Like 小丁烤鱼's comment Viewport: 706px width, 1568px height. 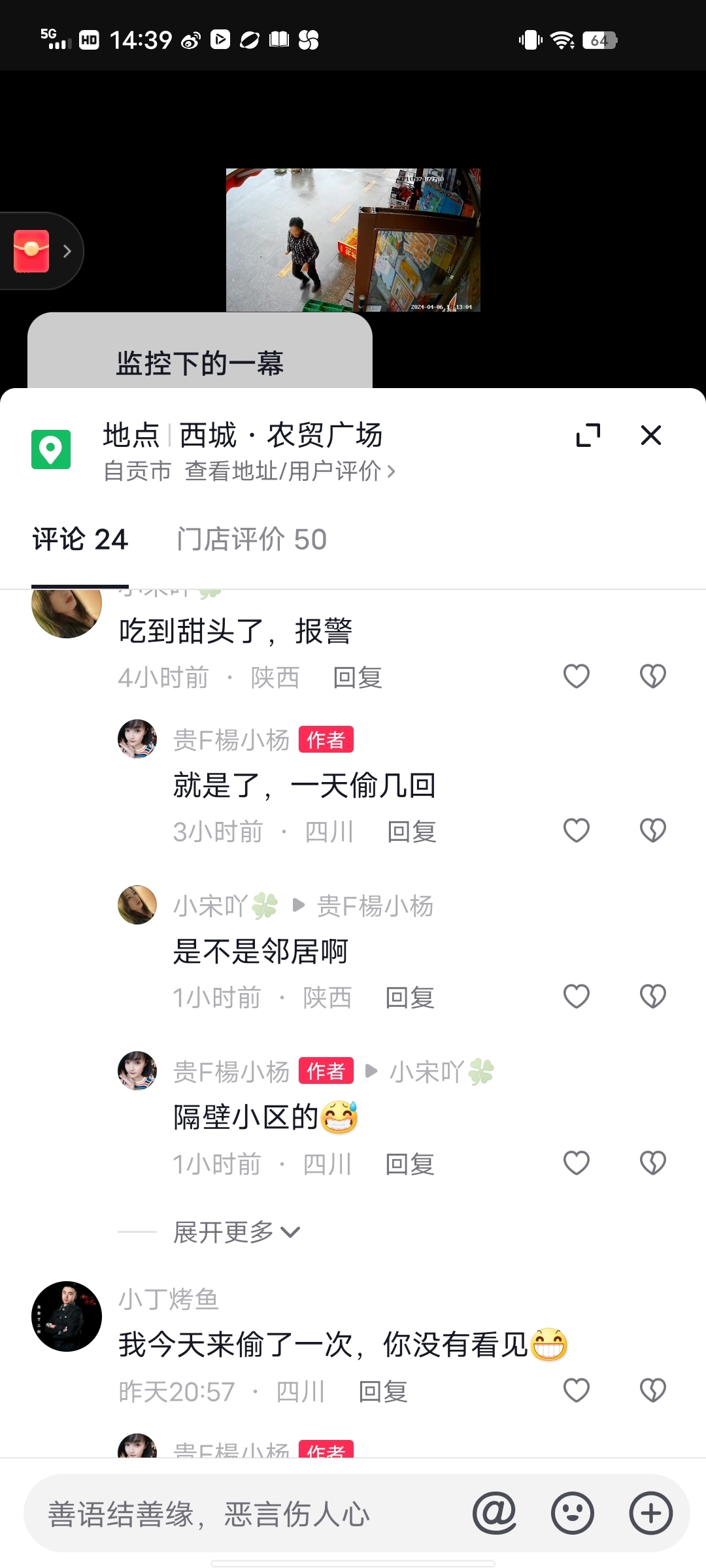[577, 1390]
